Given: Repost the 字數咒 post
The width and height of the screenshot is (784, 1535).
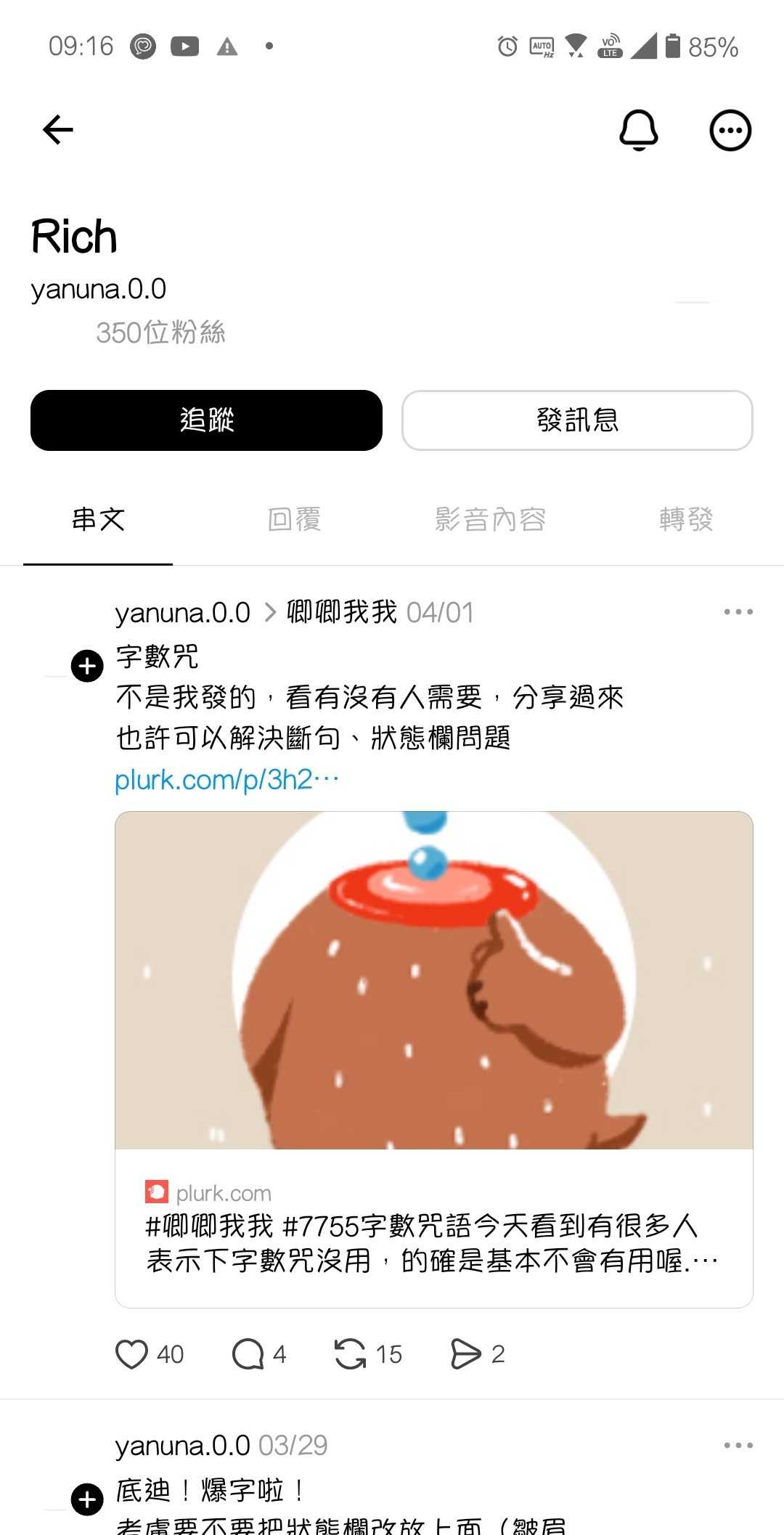Looking at the screenshot, I should pyautogui.click(x=351, y=1354).
